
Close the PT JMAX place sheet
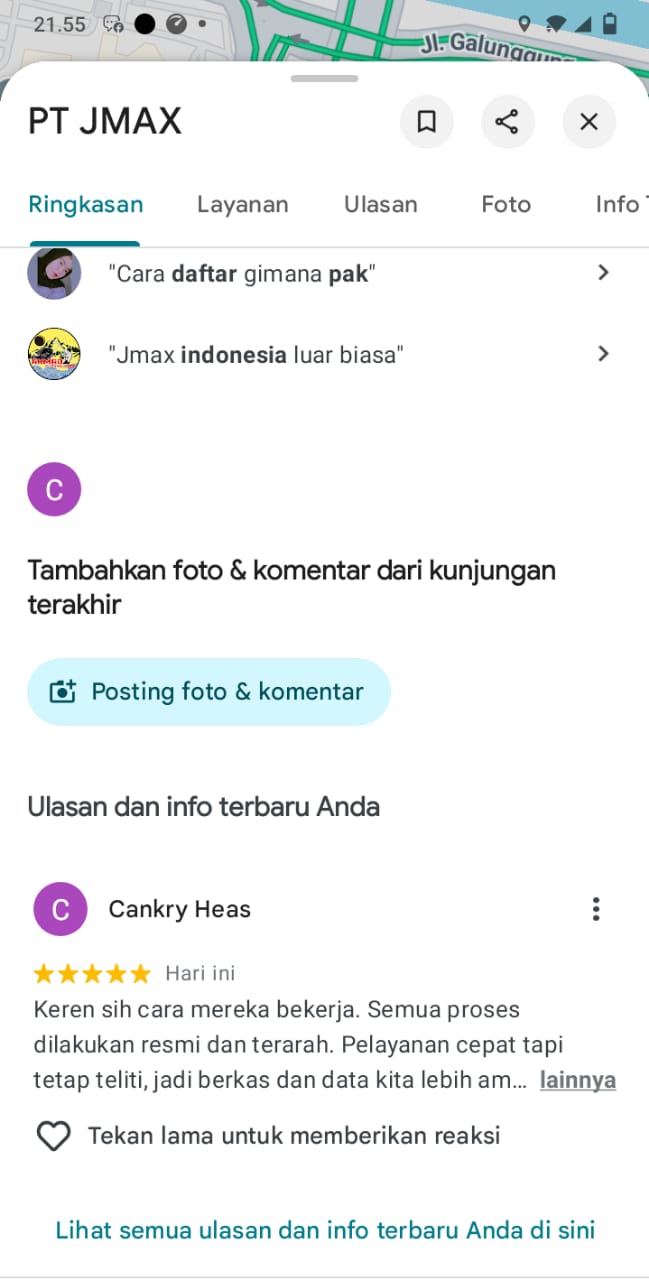[589, 122]
